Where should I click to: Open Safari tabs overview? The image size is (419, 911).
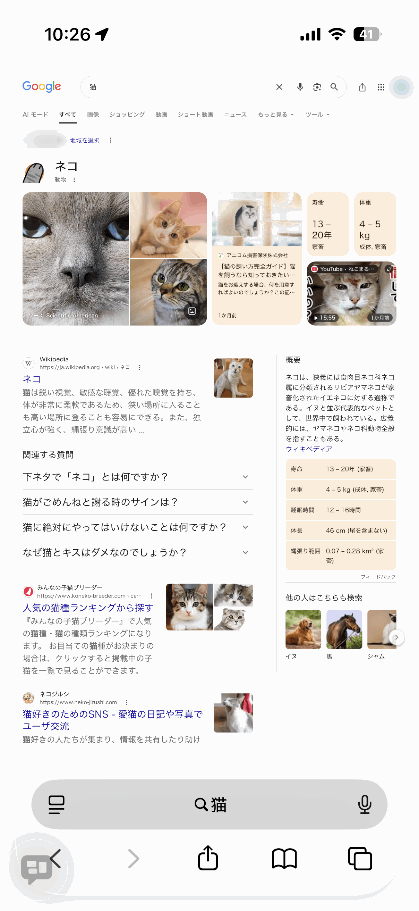coord(360,858)
